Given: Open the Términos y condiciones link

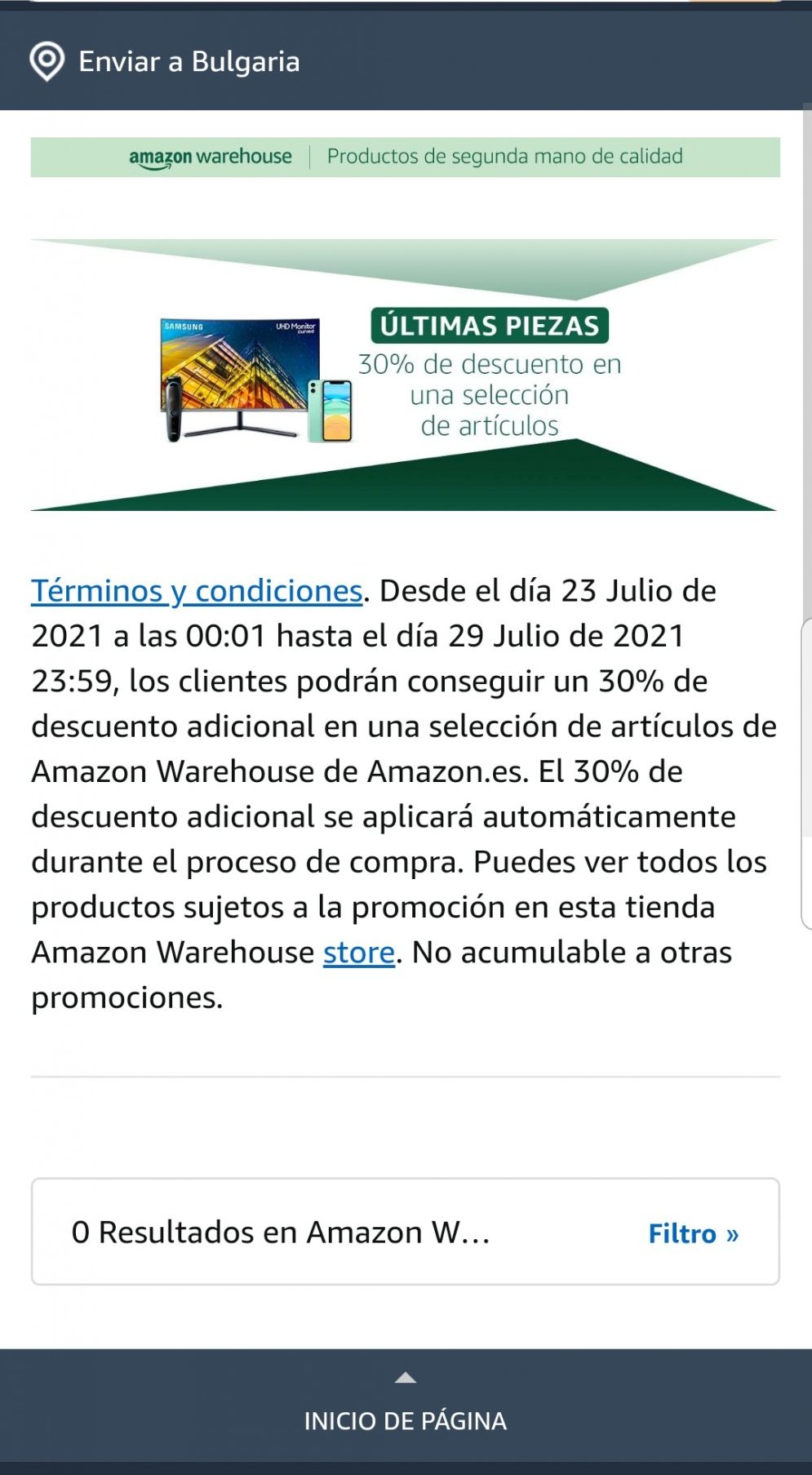Looking at the screenshot, I should 197,590.
